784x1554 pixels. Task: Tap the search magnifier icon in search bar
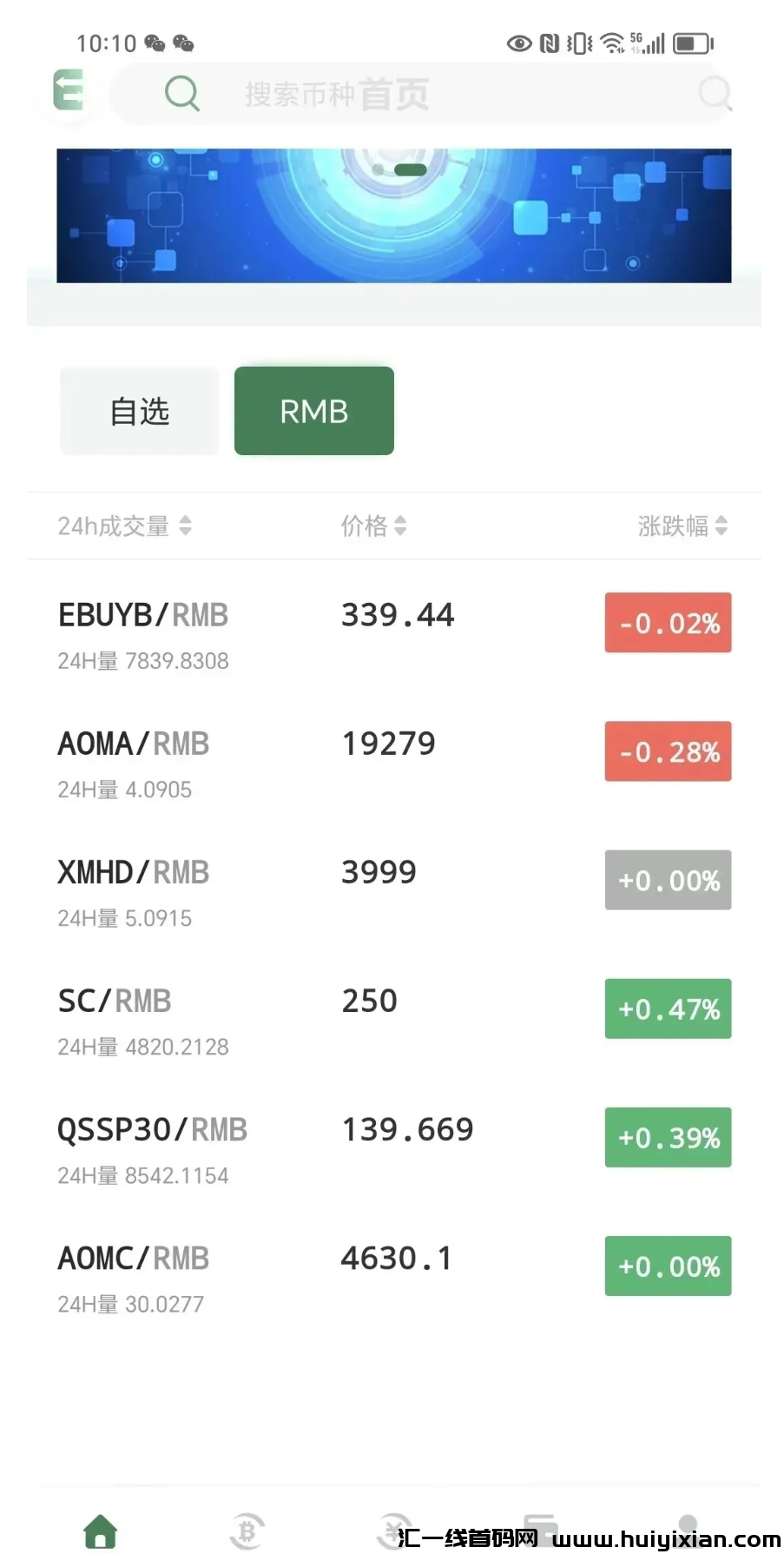(x=181, y=94)
